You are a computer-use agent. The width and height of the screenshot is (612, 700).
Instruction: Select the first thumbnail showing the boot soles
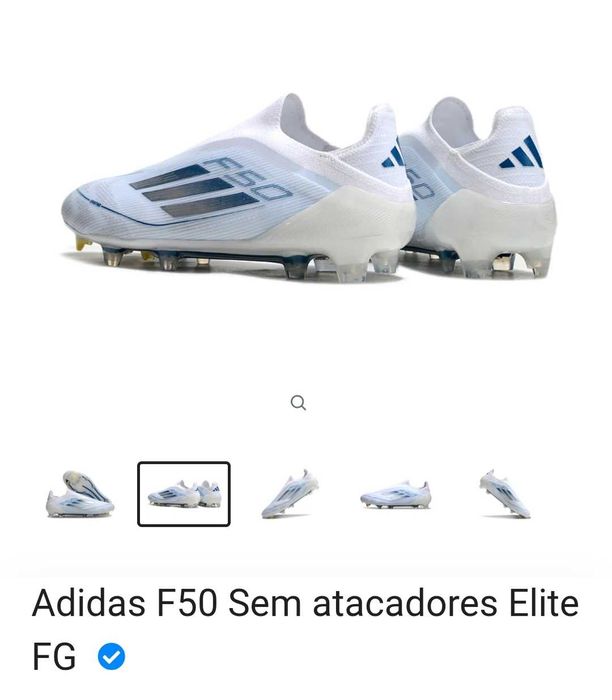pyautogui.click(x=79, y=494)
